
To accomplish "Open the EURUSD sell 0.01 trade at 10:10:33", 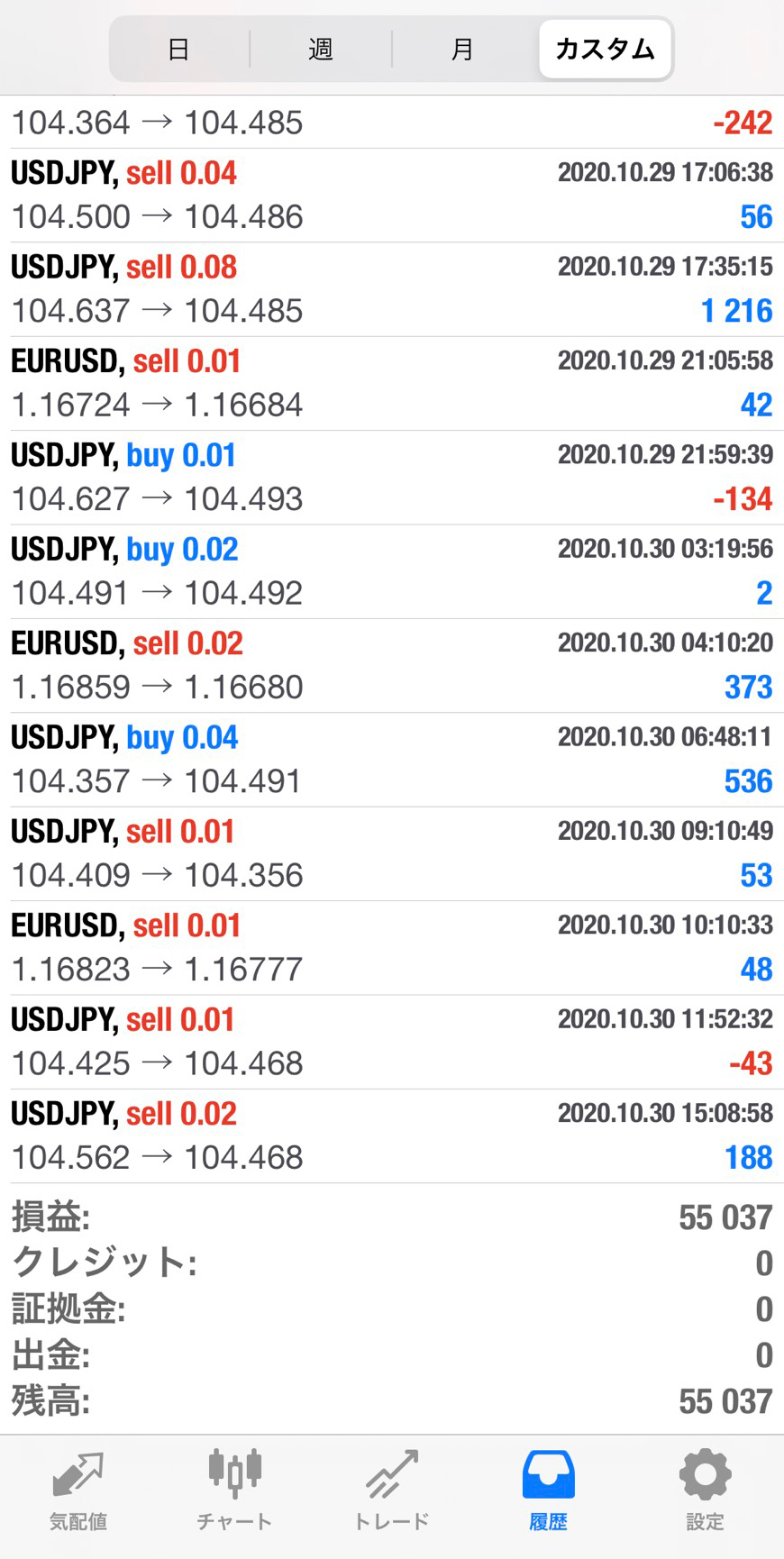I will coord(391,948).
